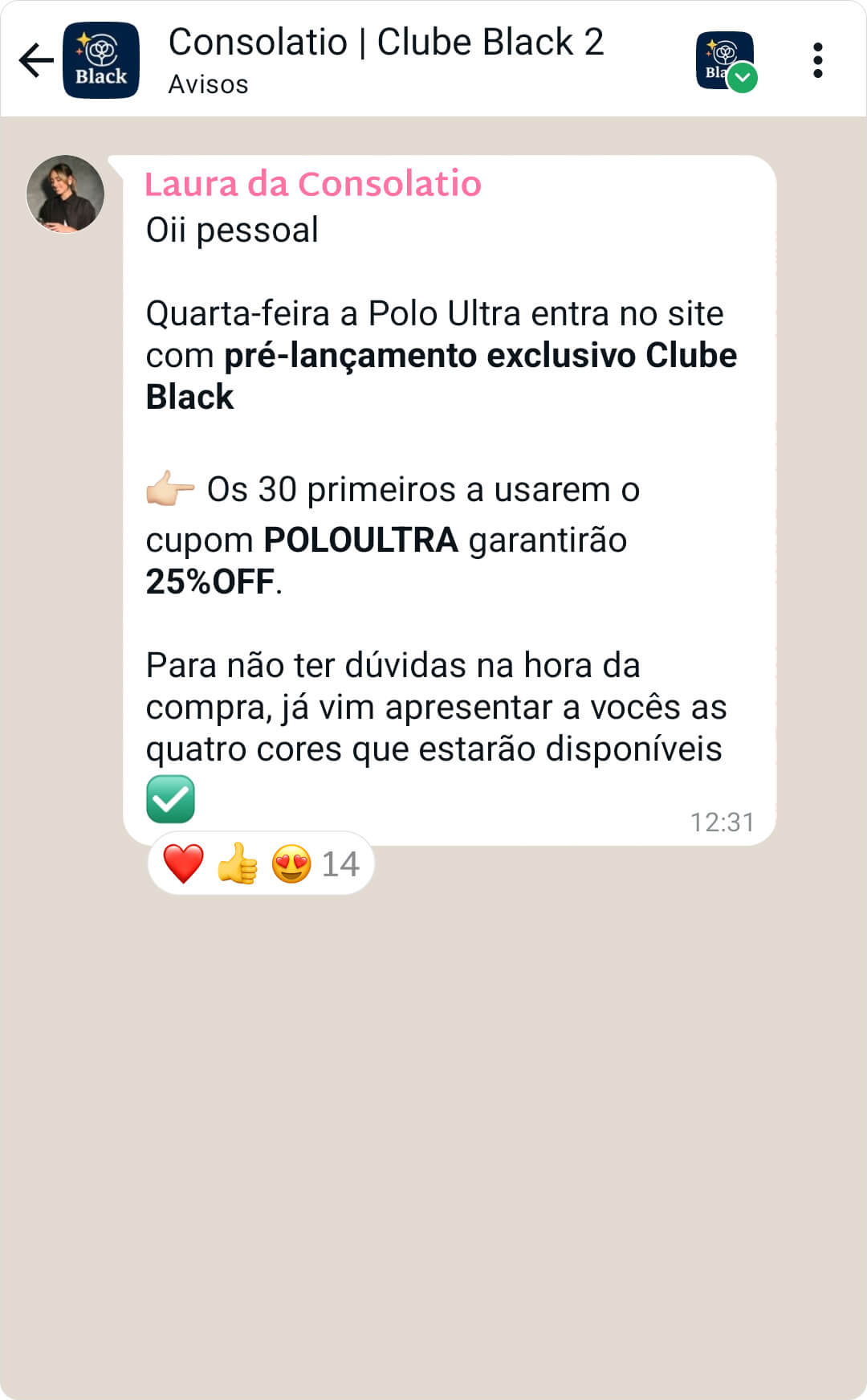Tap the community icon with the green check
The width and height of the screenshot is (867, 1400).
(x=726, y=61)
